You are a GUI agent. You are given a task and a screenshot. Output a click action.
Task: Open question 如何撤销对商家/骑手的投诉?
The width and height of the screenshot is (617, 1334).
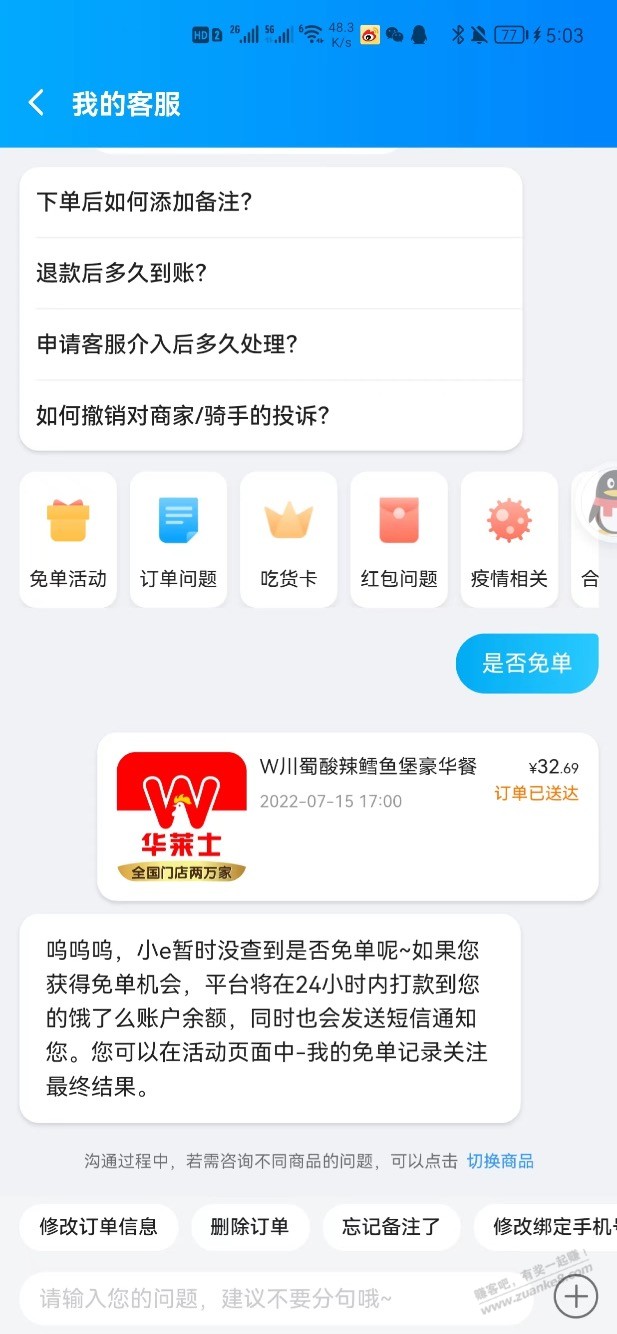click(271, 415)
